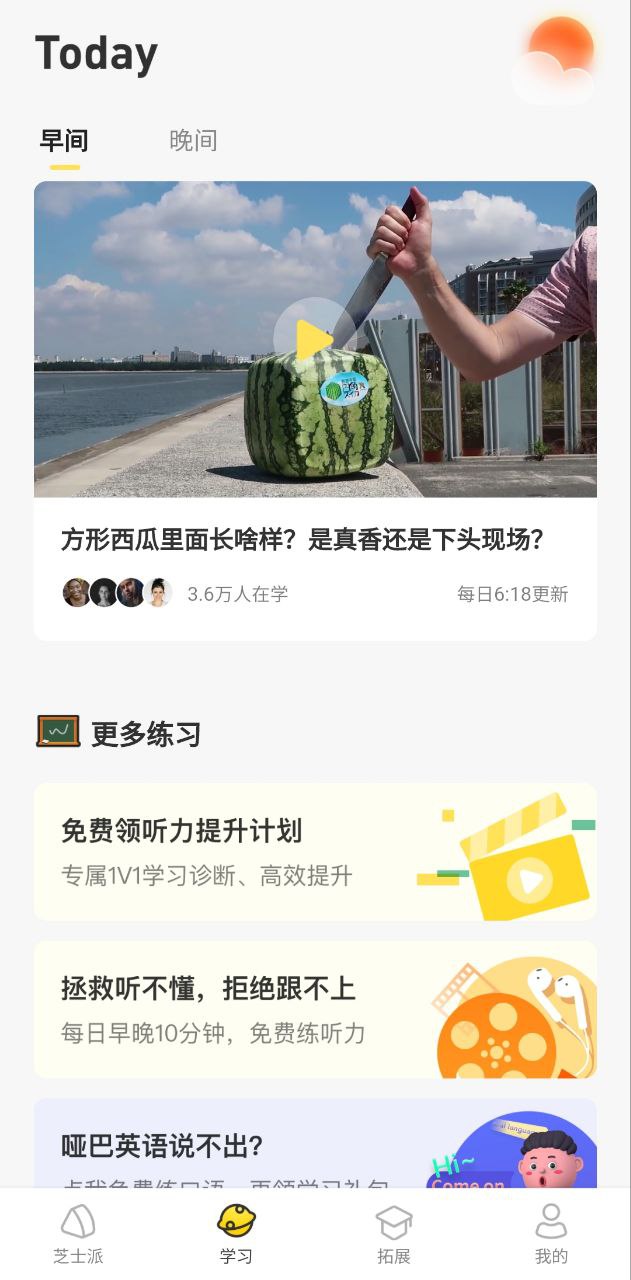Viewport: 631px width, 1280px height.
Task: Play the square watermelon video
Action: point(315,340)
